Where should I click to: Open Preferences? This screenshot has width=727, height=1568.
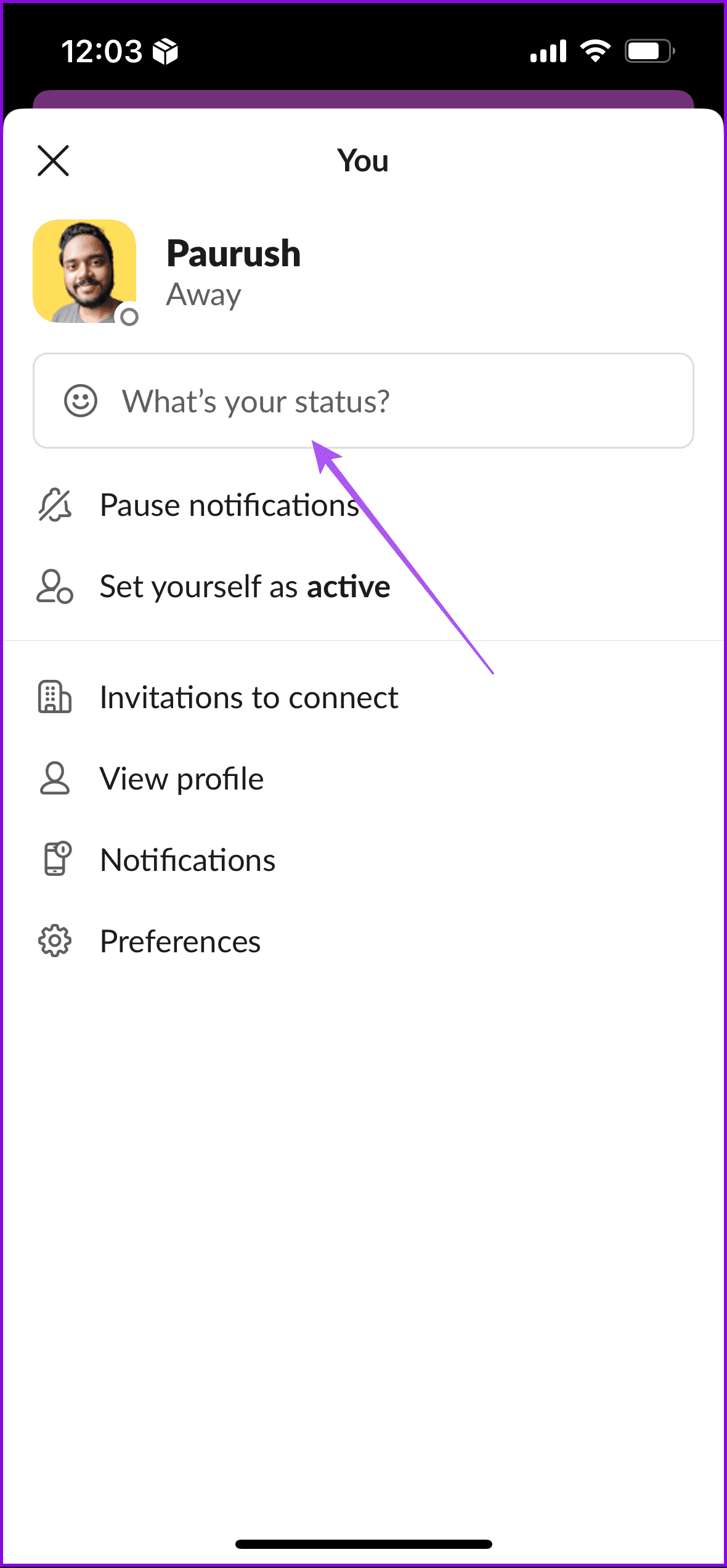[180, 941]
